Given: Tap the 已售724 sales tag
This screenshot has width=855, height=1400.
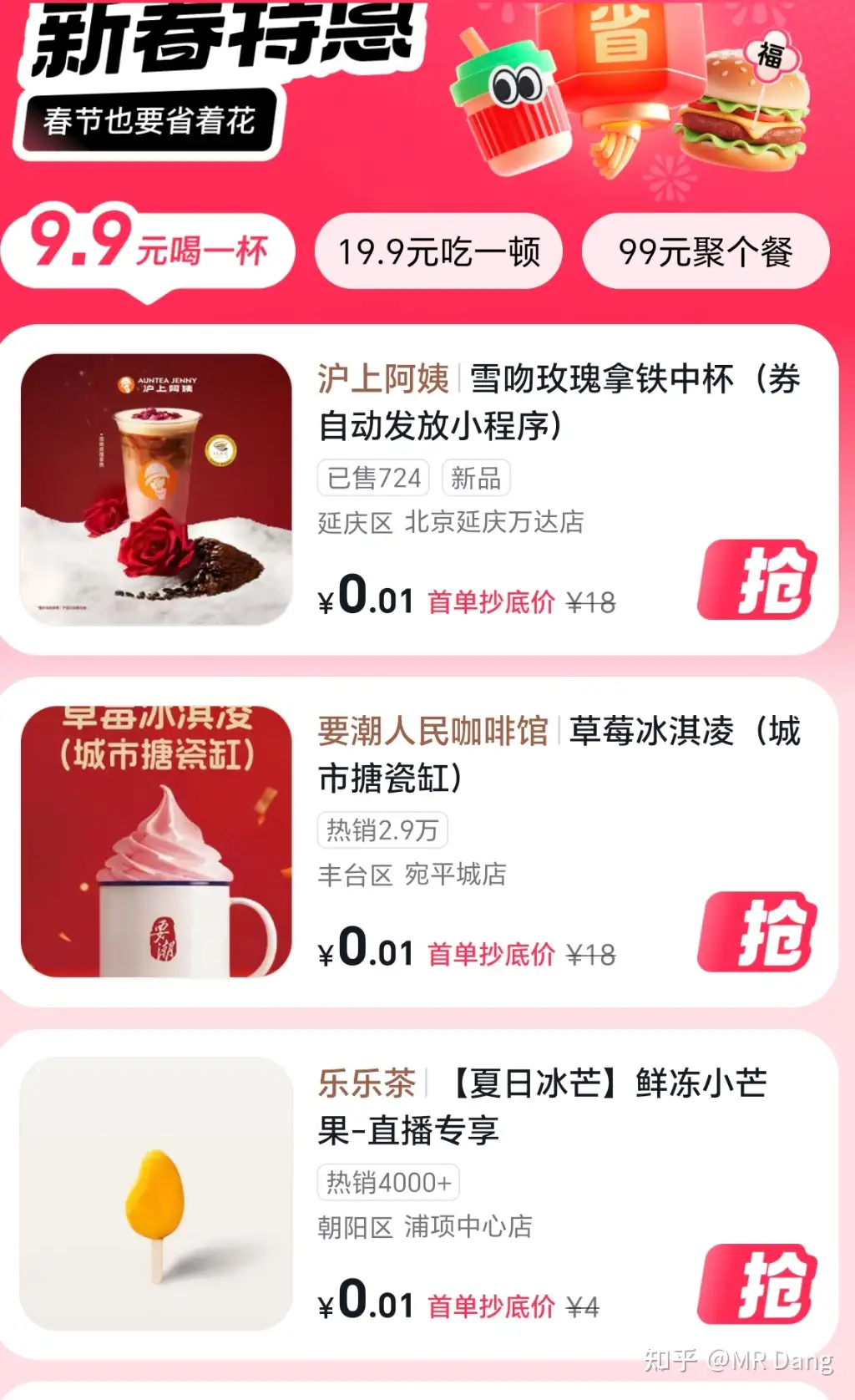Looking at the screenshot, I should coord(372,476).
